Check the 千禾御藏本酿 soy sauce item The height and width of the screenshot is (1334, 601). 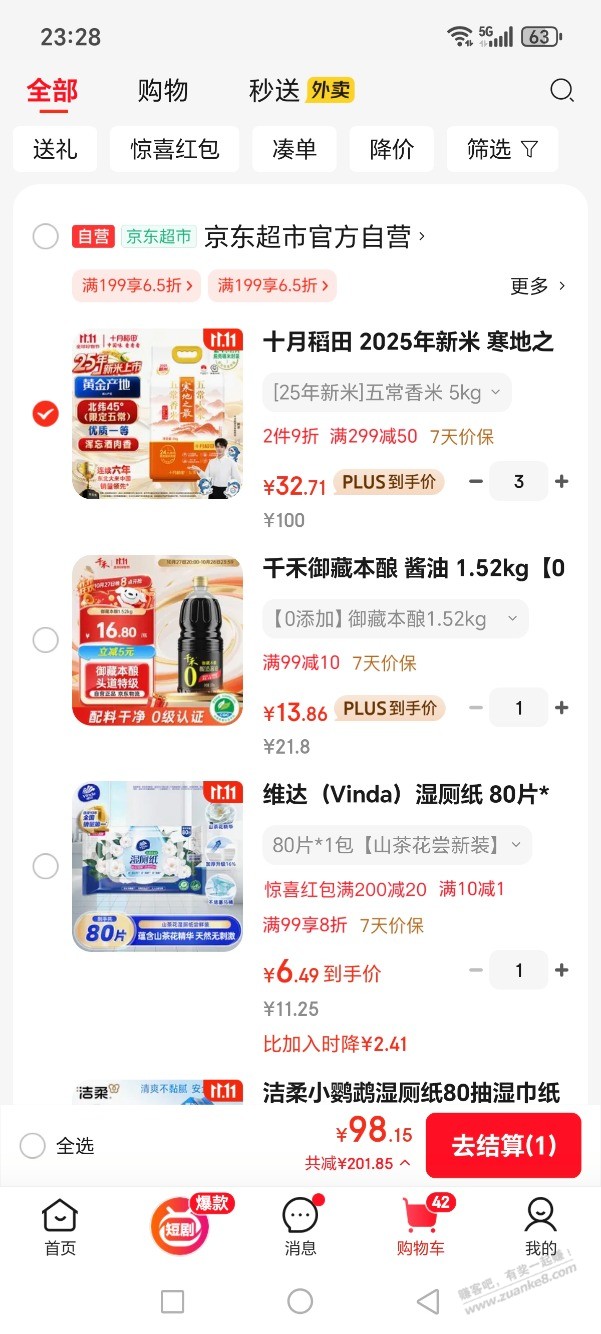(x=45, y=640)
